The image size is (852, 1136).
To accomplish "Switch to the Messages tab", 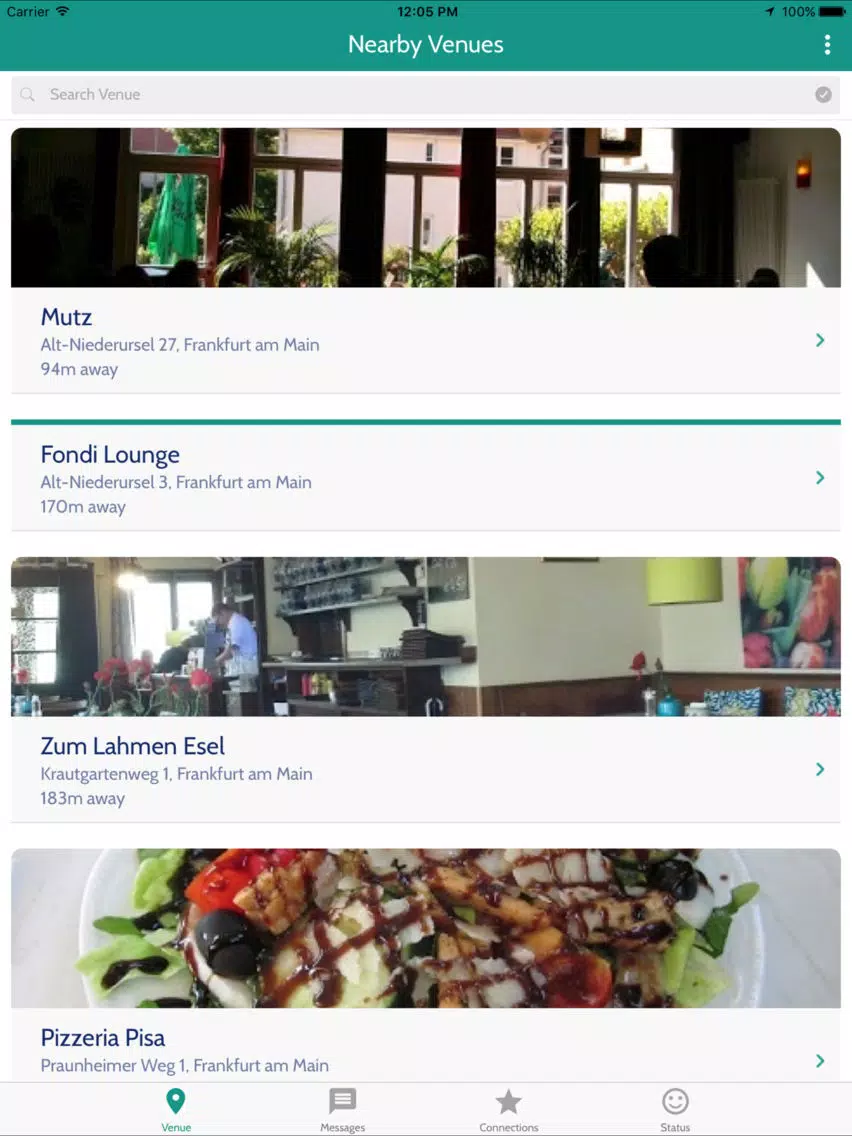I will pos(342,1110).
